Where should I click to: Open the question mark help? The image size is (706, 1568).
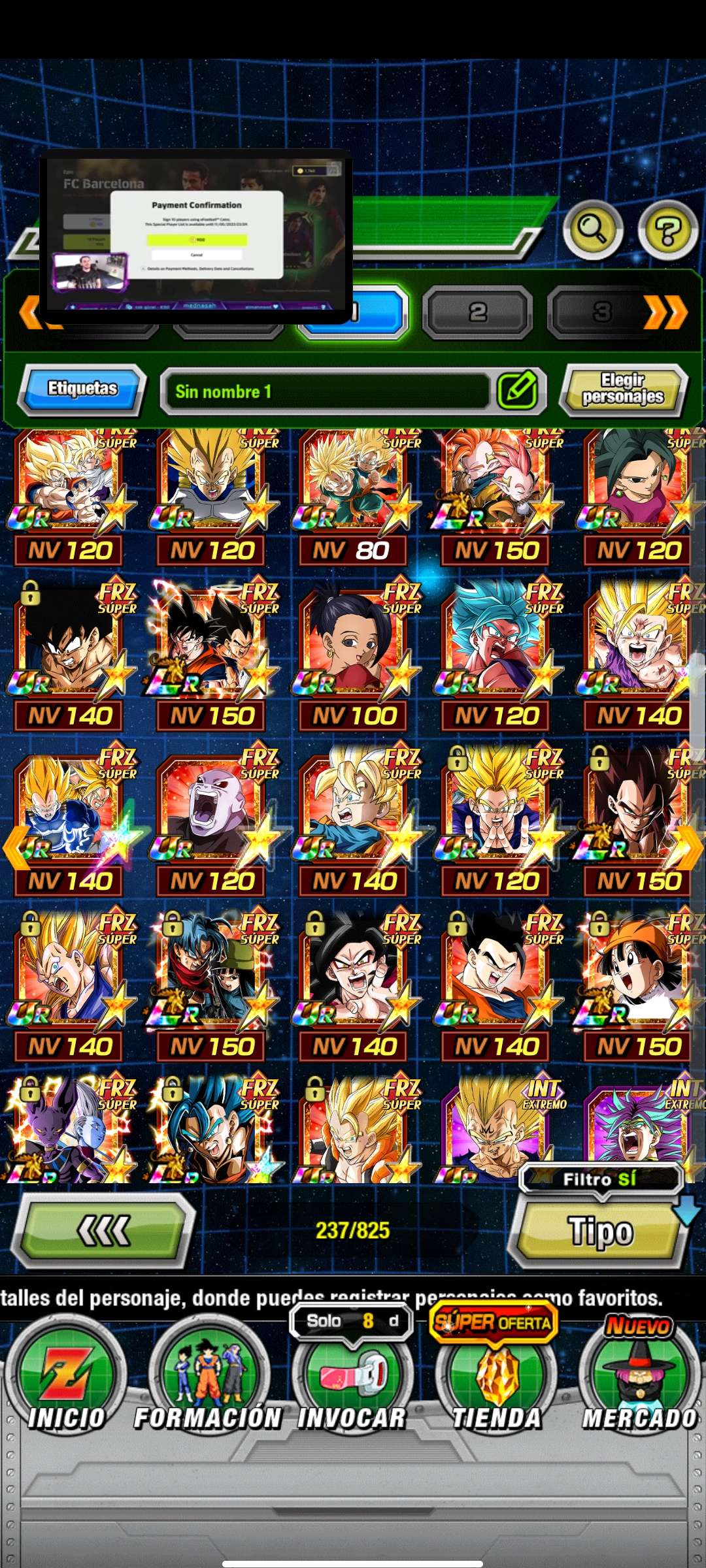(x=667, y=230)
